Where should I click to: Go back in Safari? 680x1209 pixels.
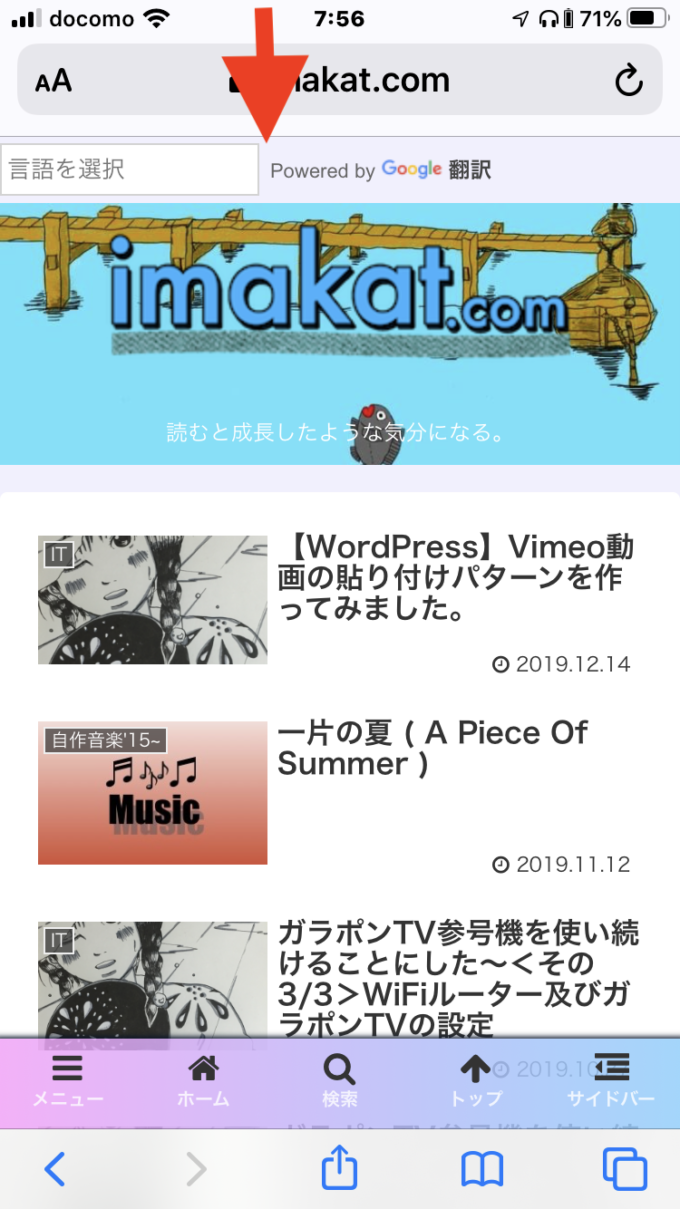point(55,1168)
